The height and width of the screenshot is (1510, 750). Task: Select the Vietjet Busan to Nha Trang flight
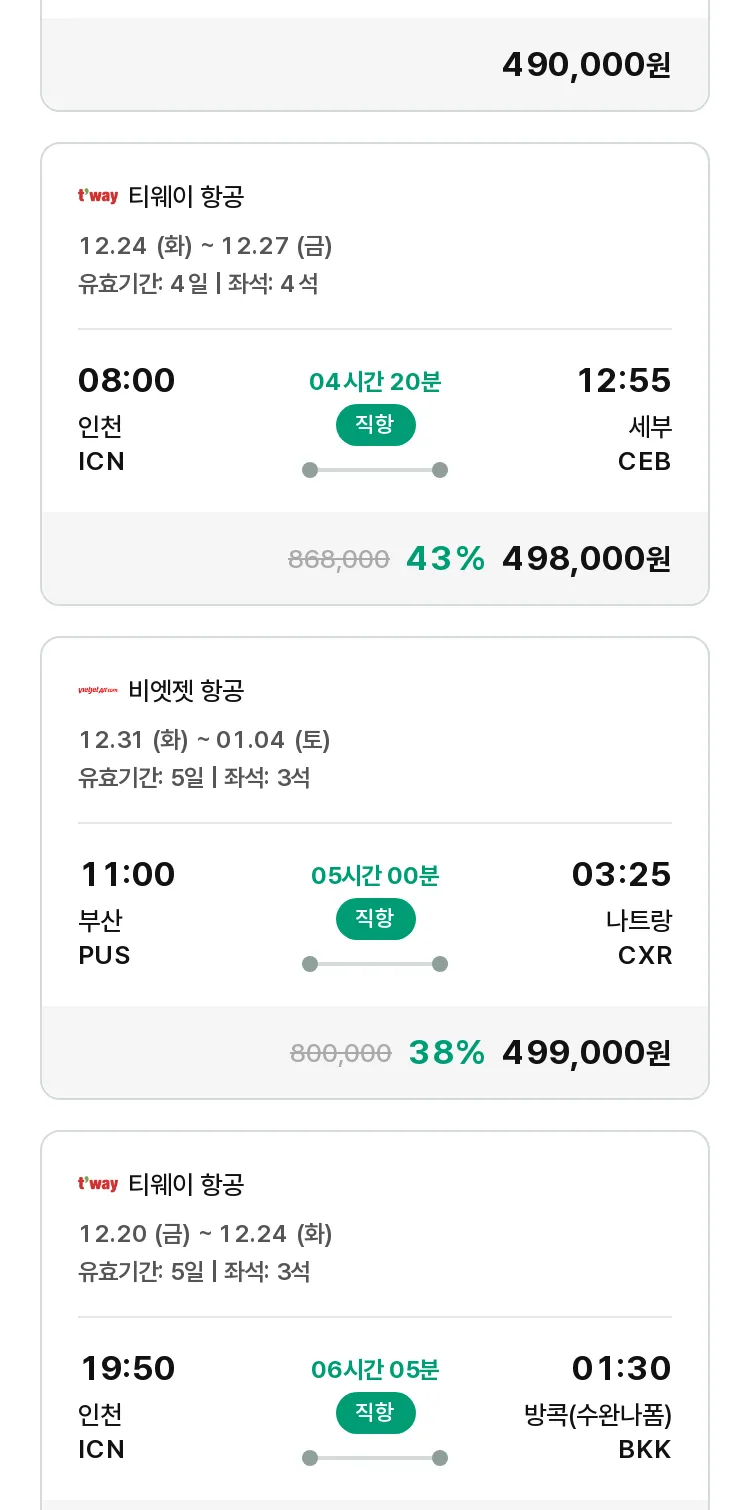coord(374,868)
